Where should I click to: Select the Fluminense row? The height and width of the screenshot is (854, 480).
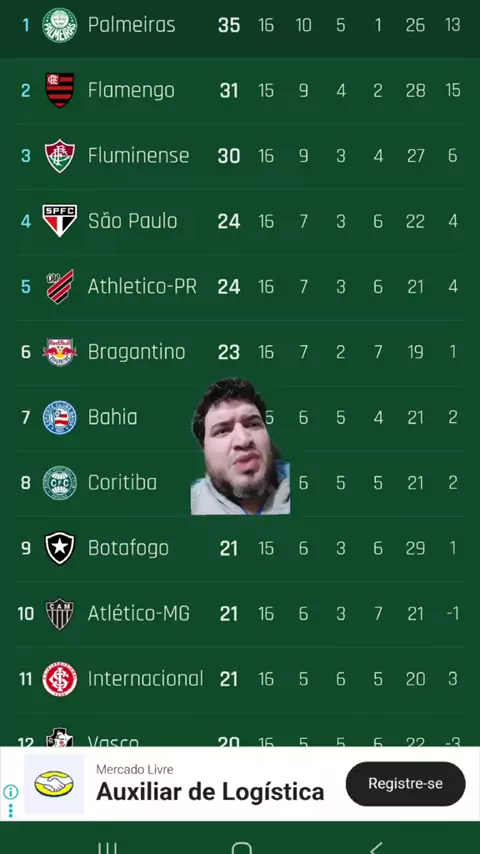point(240,156)
